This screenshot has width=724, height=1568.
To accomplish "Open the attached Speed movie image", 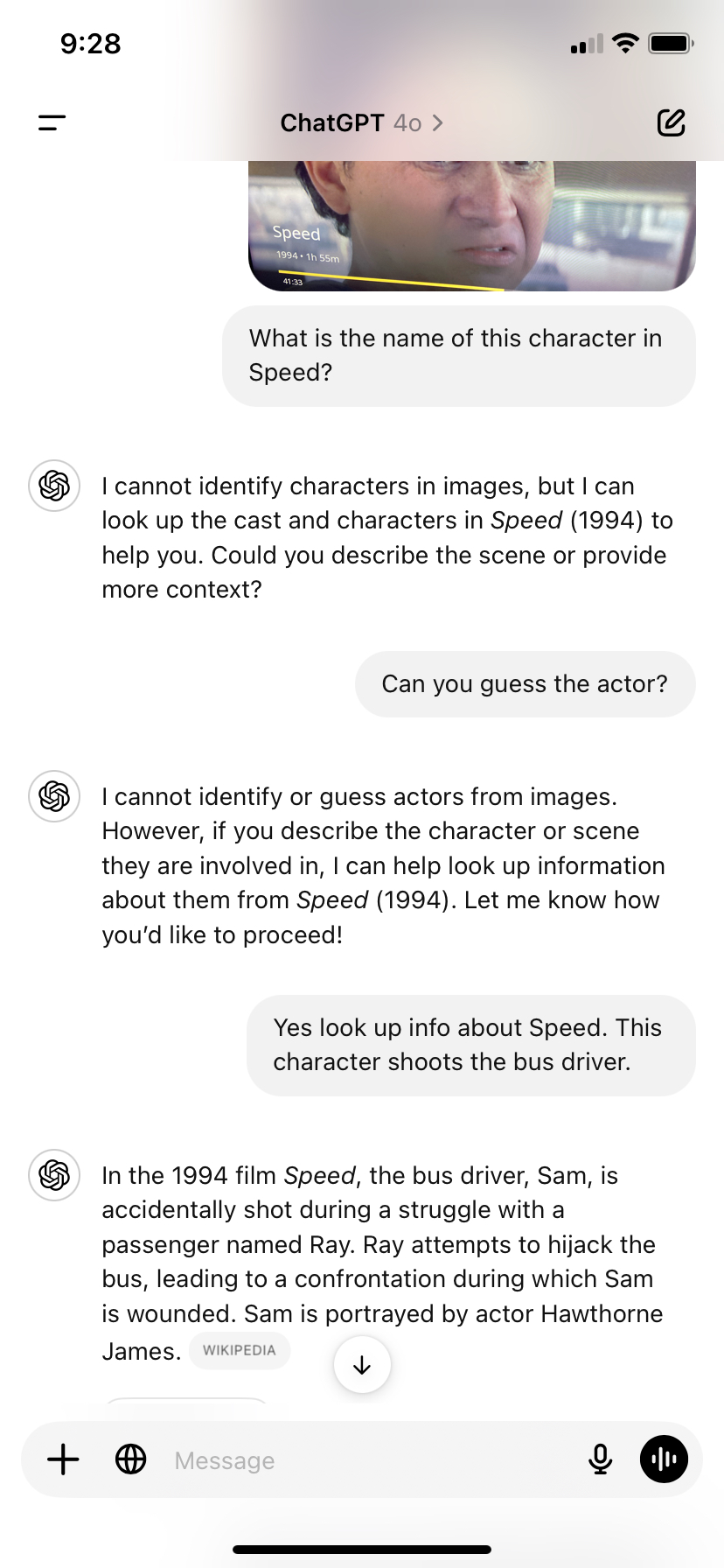I will coord(472,226).
